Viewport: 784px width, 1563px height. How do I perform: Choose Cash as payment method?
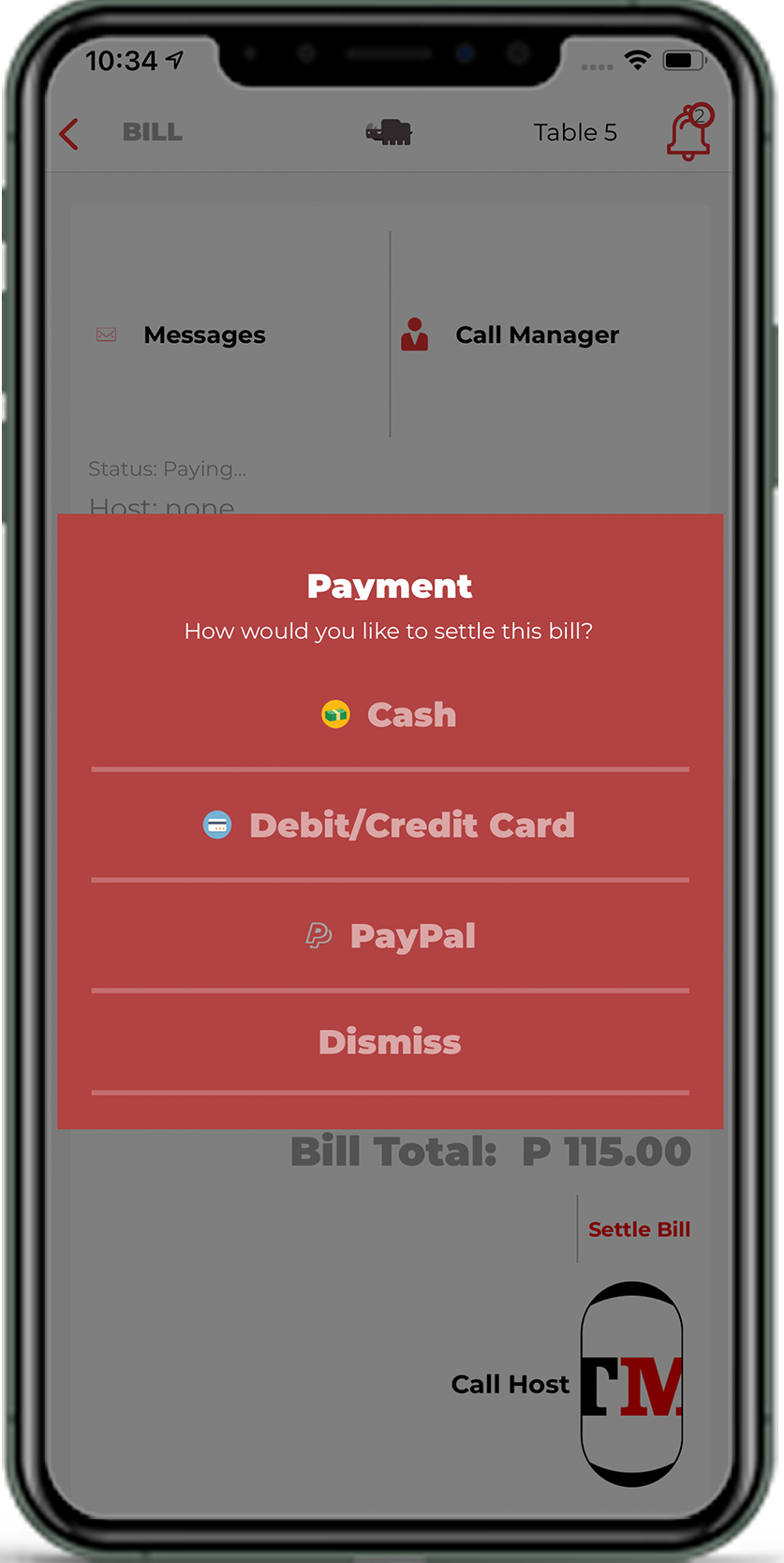tap(390, 715)
